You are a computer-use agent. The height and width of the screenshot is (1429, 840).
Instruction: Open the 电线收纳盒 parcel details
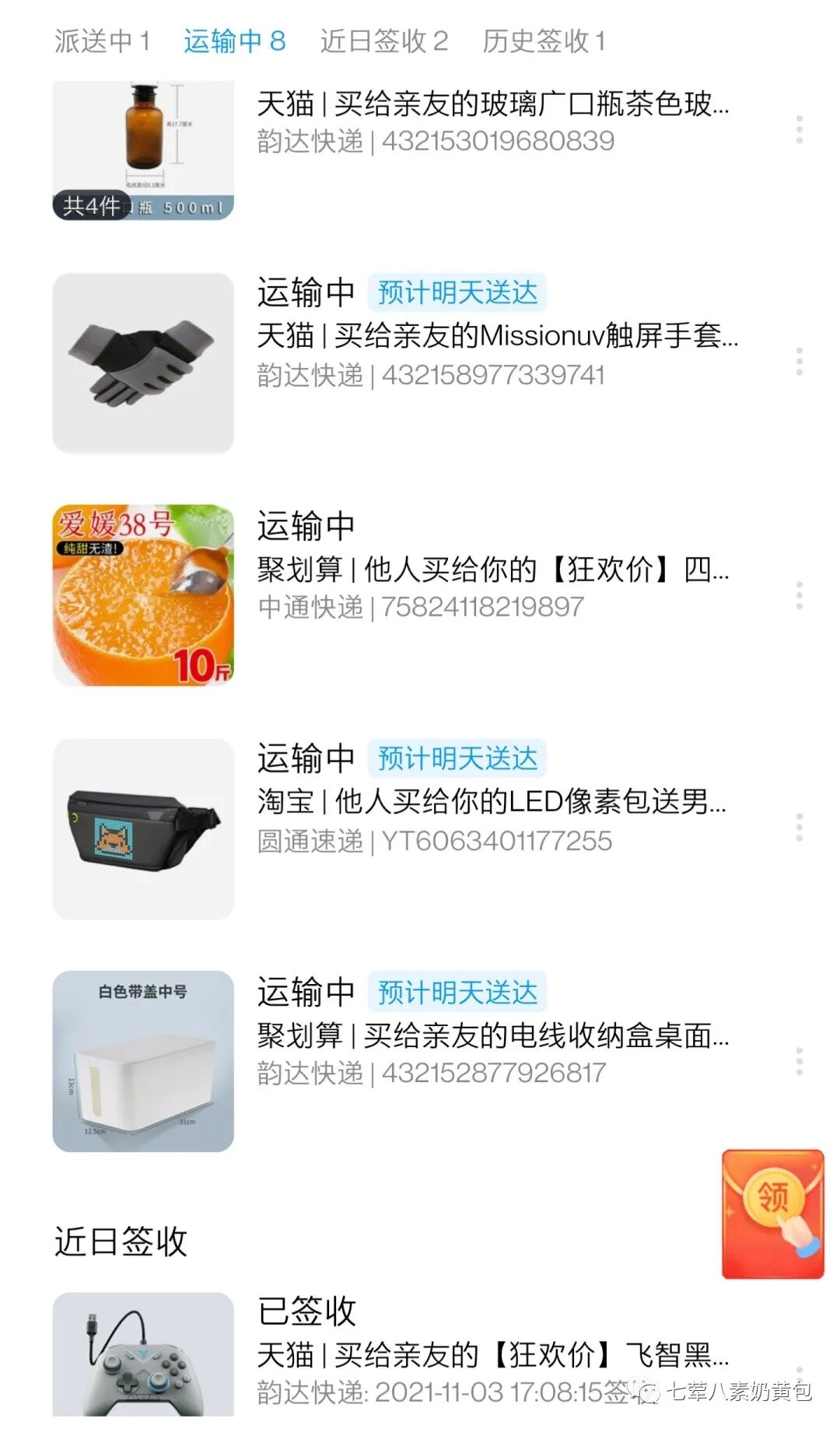click(493, 1035)
